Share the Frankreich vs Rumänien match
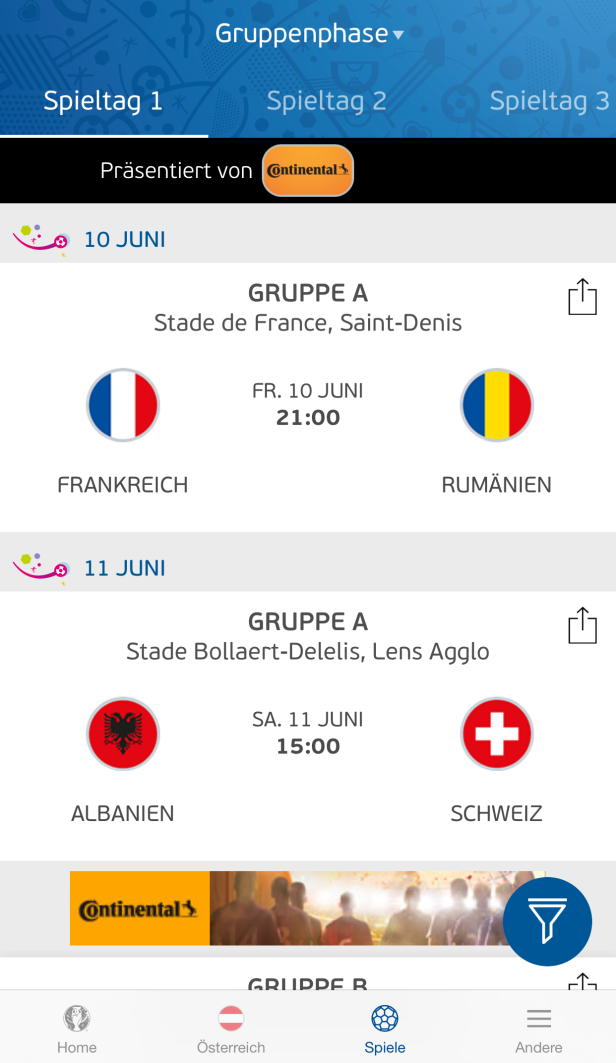This screenshot has height=1063, width=616. click(x=582, y=297)
